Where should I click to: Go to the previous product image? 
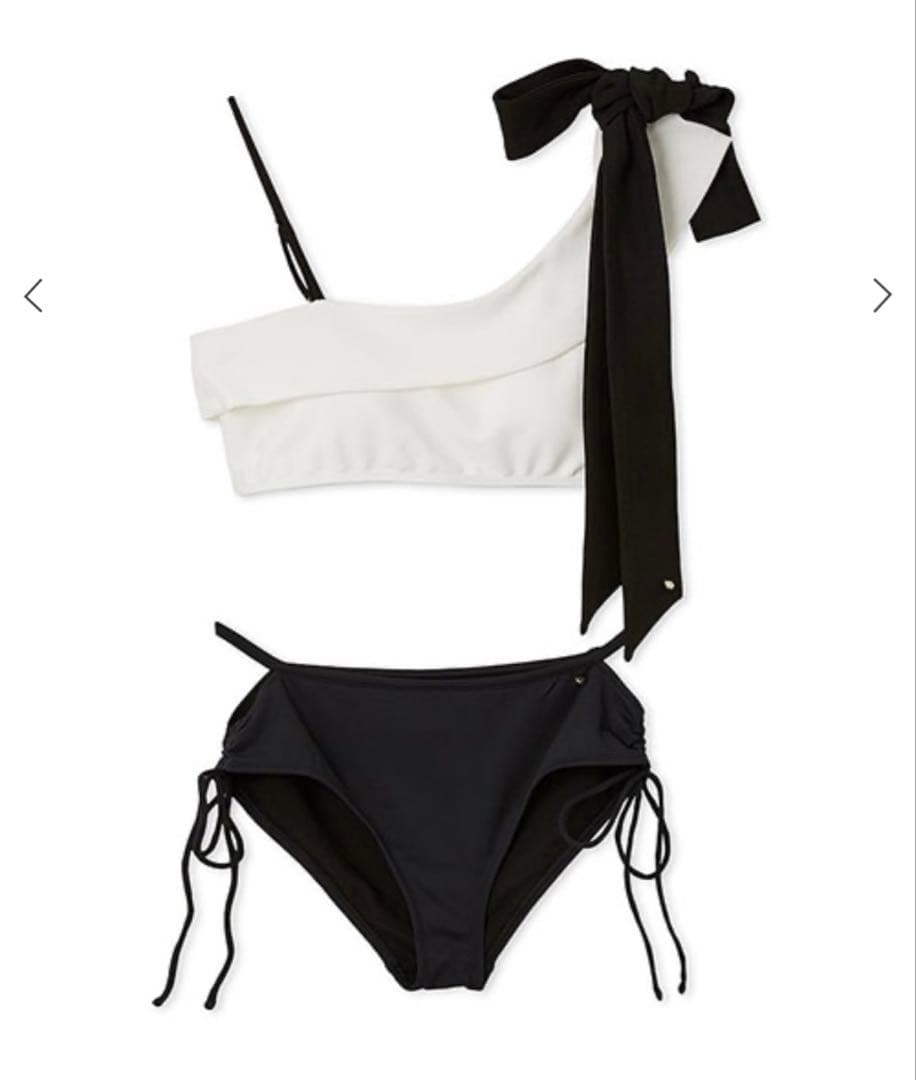pos(34,296)
